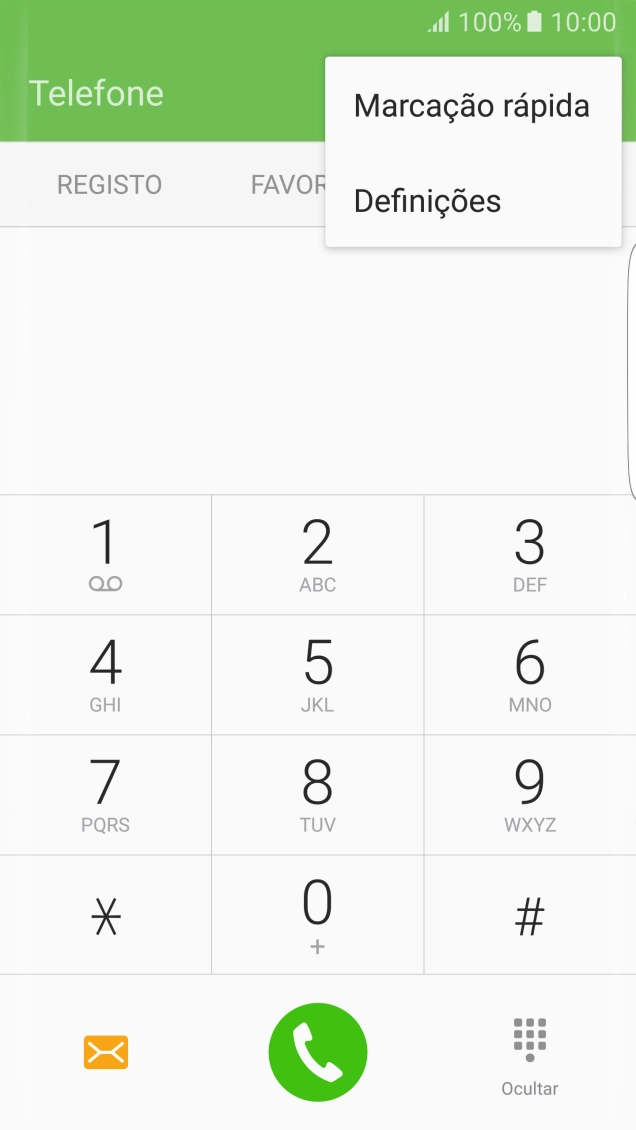Switch to the REGISTO tab
The image size is (636, 1130).
109,185
